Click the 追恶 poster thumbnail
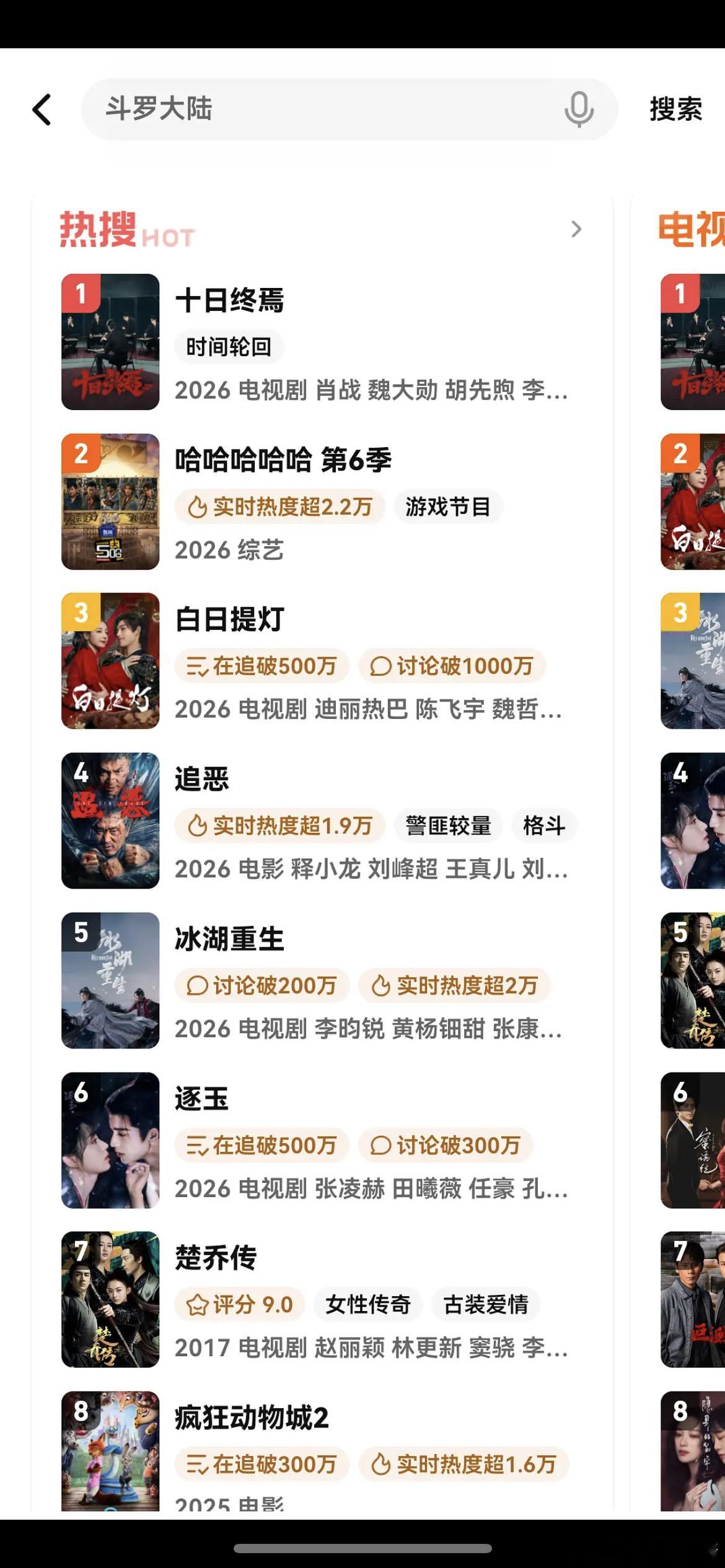 click(110, 824)
